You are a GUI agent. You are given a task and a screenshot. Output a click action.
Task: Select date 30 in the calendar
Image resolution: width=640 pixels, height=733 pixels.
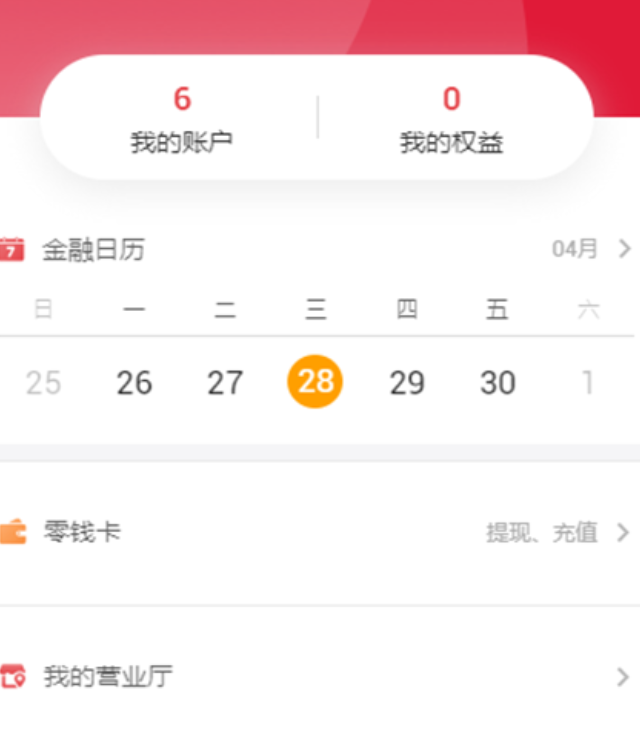click(x=497, y=382)
